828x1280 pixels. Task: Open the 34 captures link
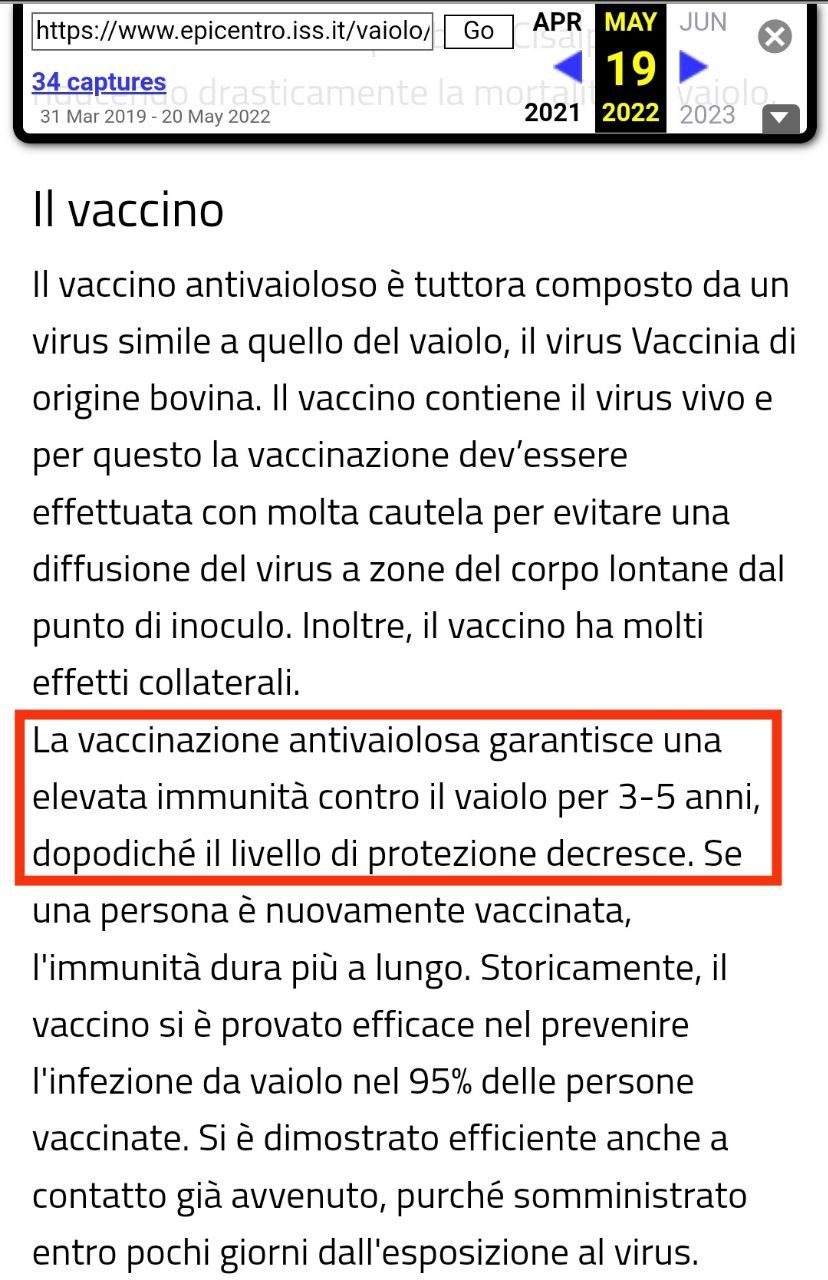click(98, 82)
